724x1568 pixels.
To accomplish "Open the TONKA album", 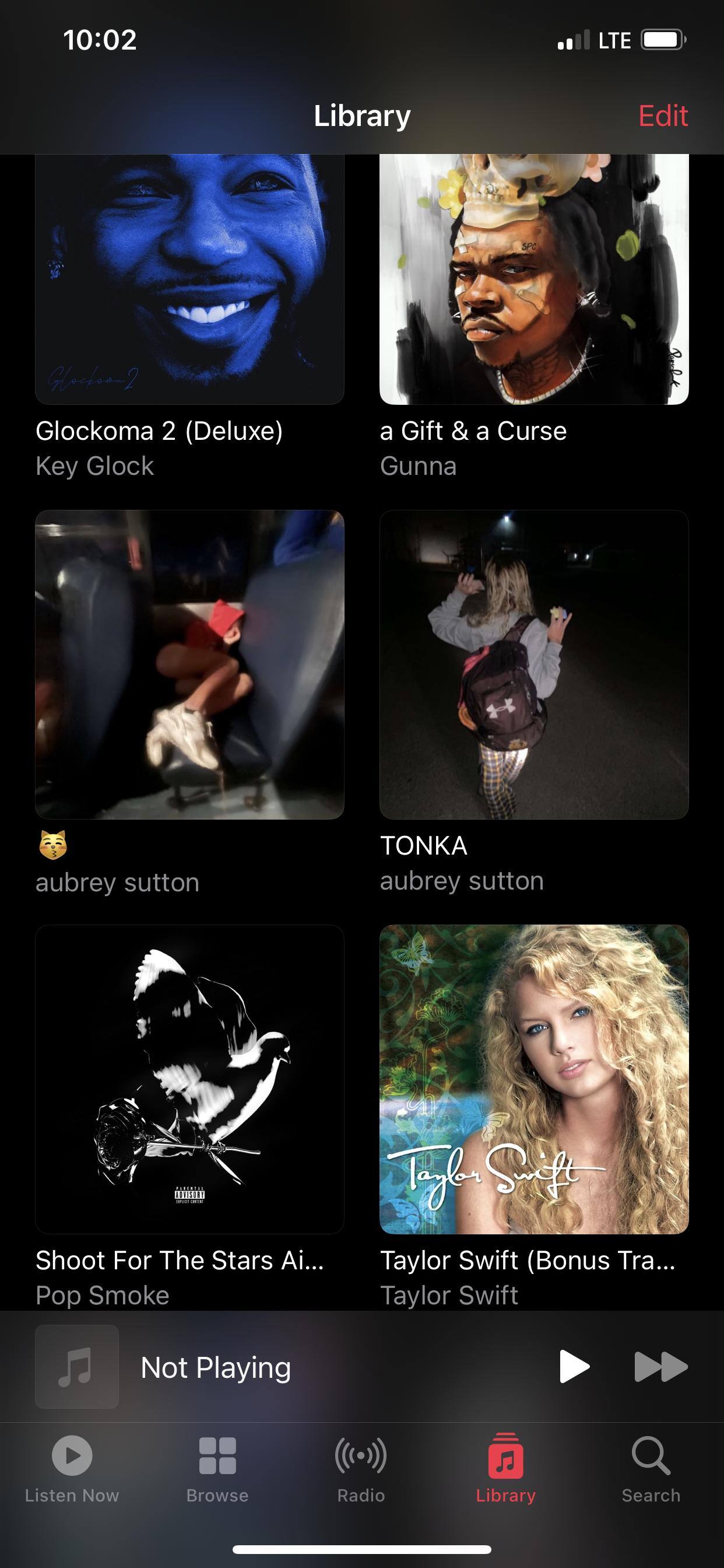I will point(533,664).
